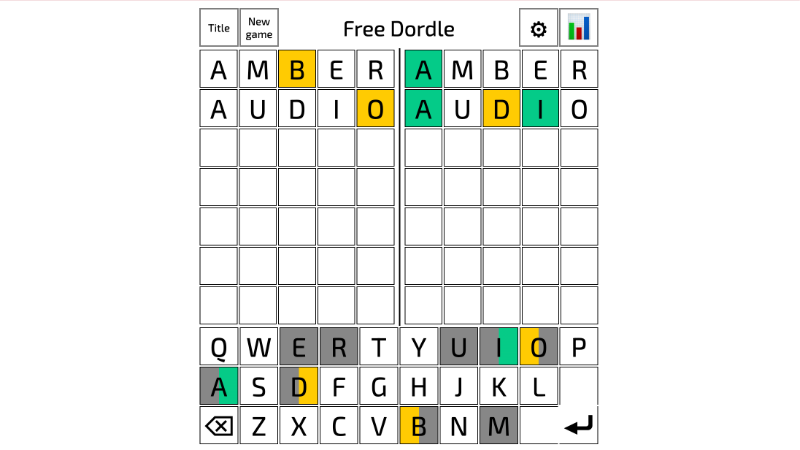Tap the H key
Image resolution: width=800 pixels, height=450 pixels.
(419, 387)
